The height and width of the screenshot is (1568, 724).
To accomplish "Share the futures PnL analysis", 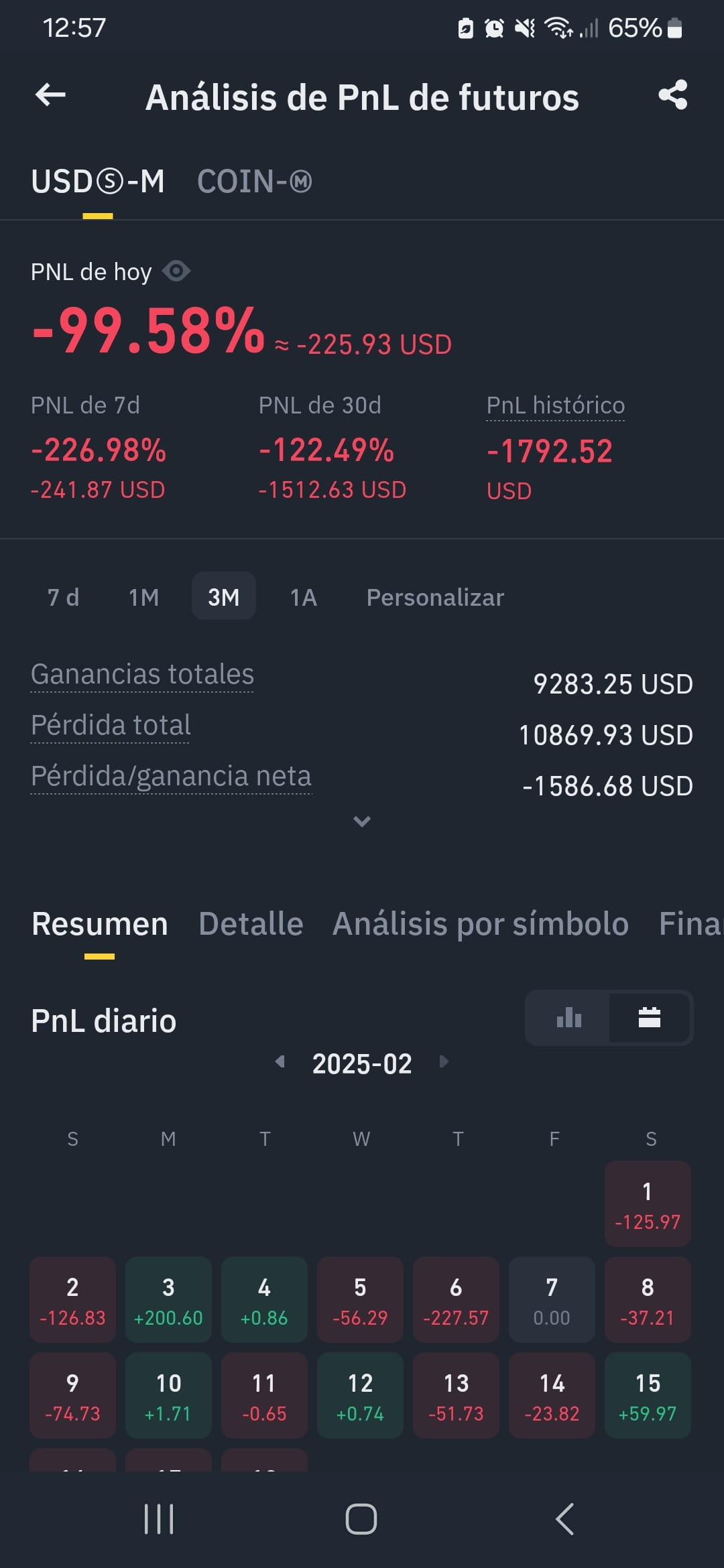I will [x=673, y=95].
